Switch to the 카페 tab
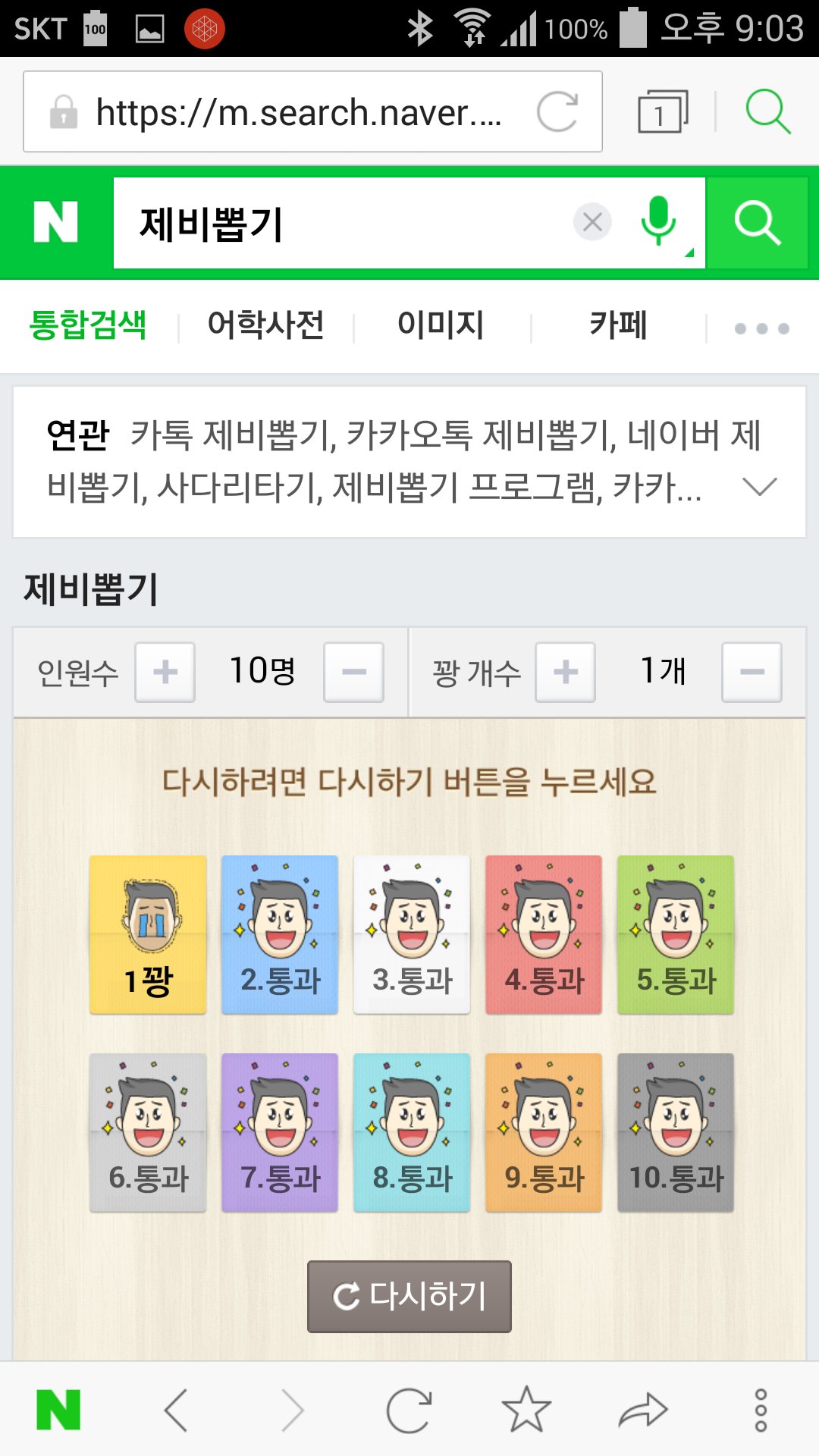The height and width of the screenshot is (1456, 819). click(x=618, y=325)
